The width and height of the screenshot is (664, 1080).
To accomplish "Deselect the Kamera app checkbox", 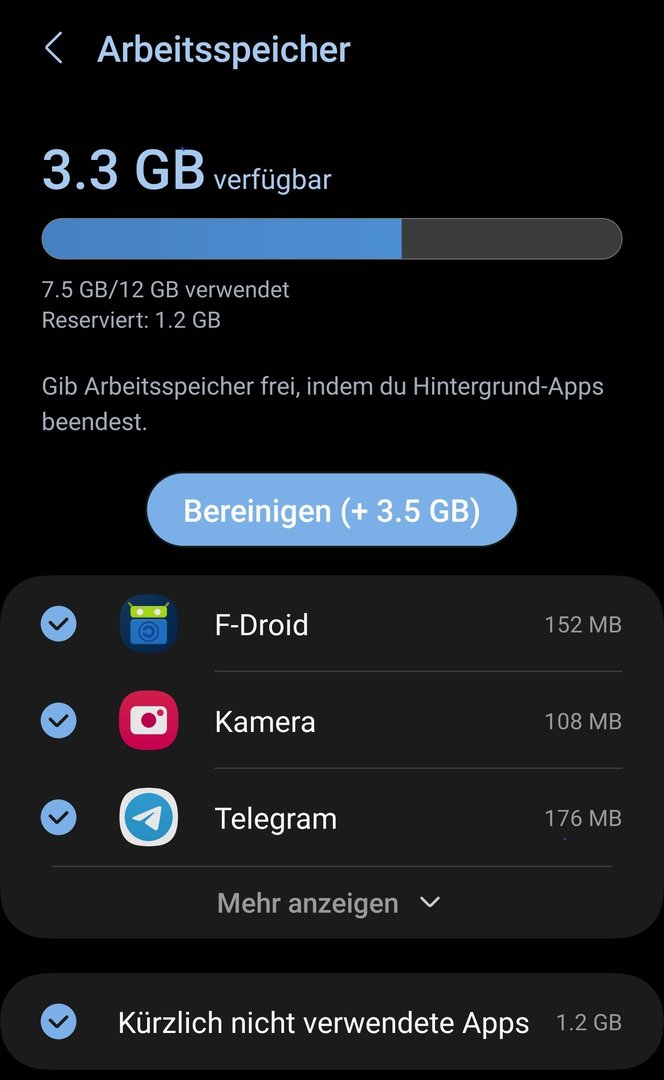I will click(59, 721).
